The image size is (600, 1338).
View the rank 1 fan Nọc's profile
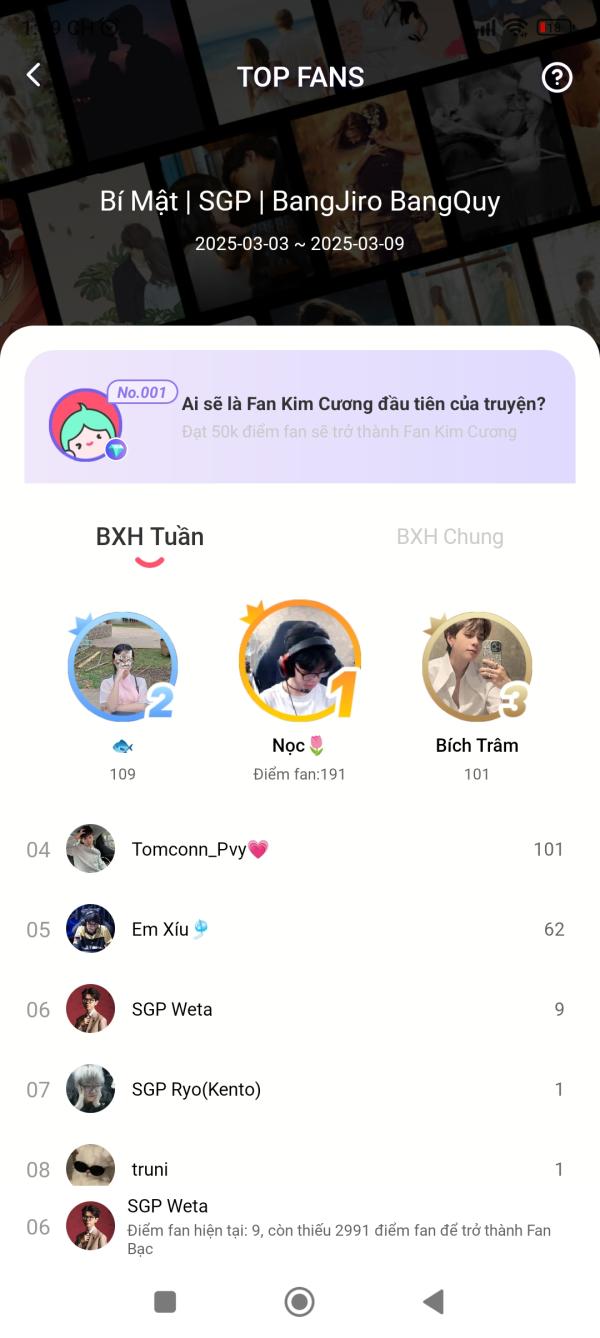click(299, 662)
